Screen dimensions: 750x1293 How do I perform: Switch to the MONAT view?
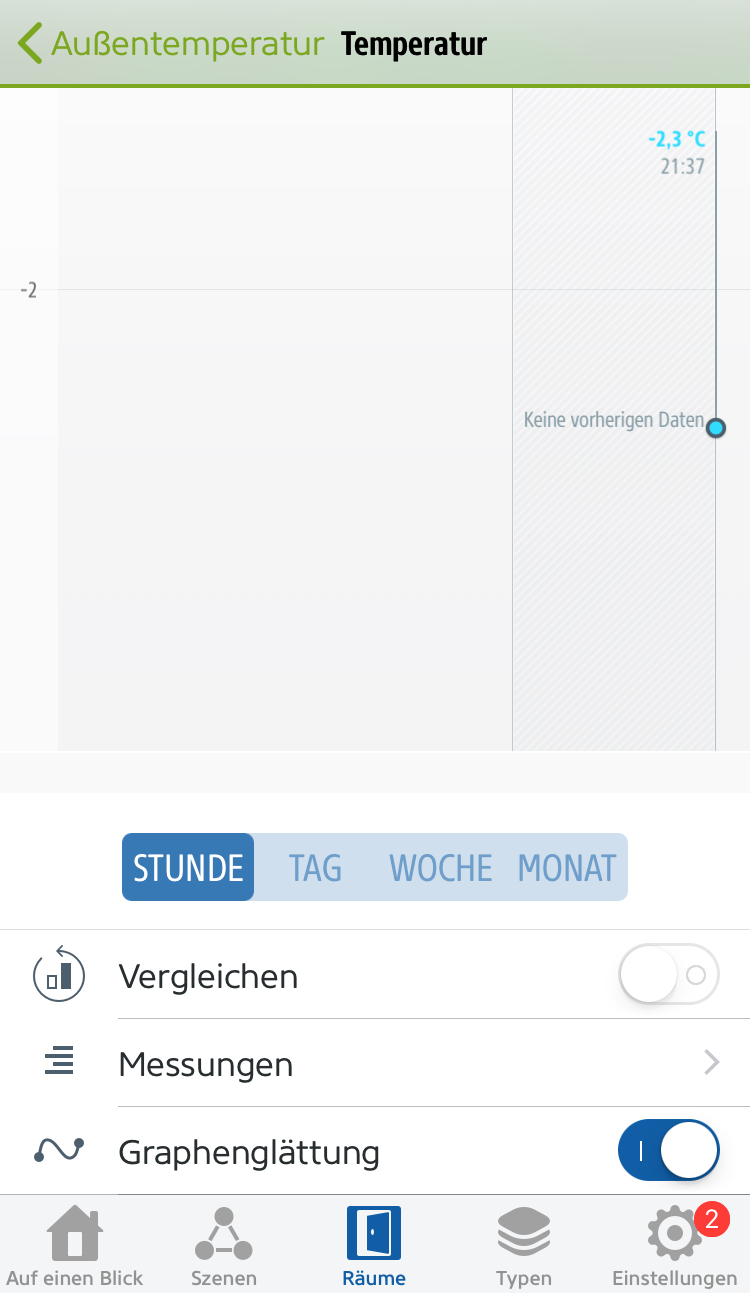coord(566,868)
